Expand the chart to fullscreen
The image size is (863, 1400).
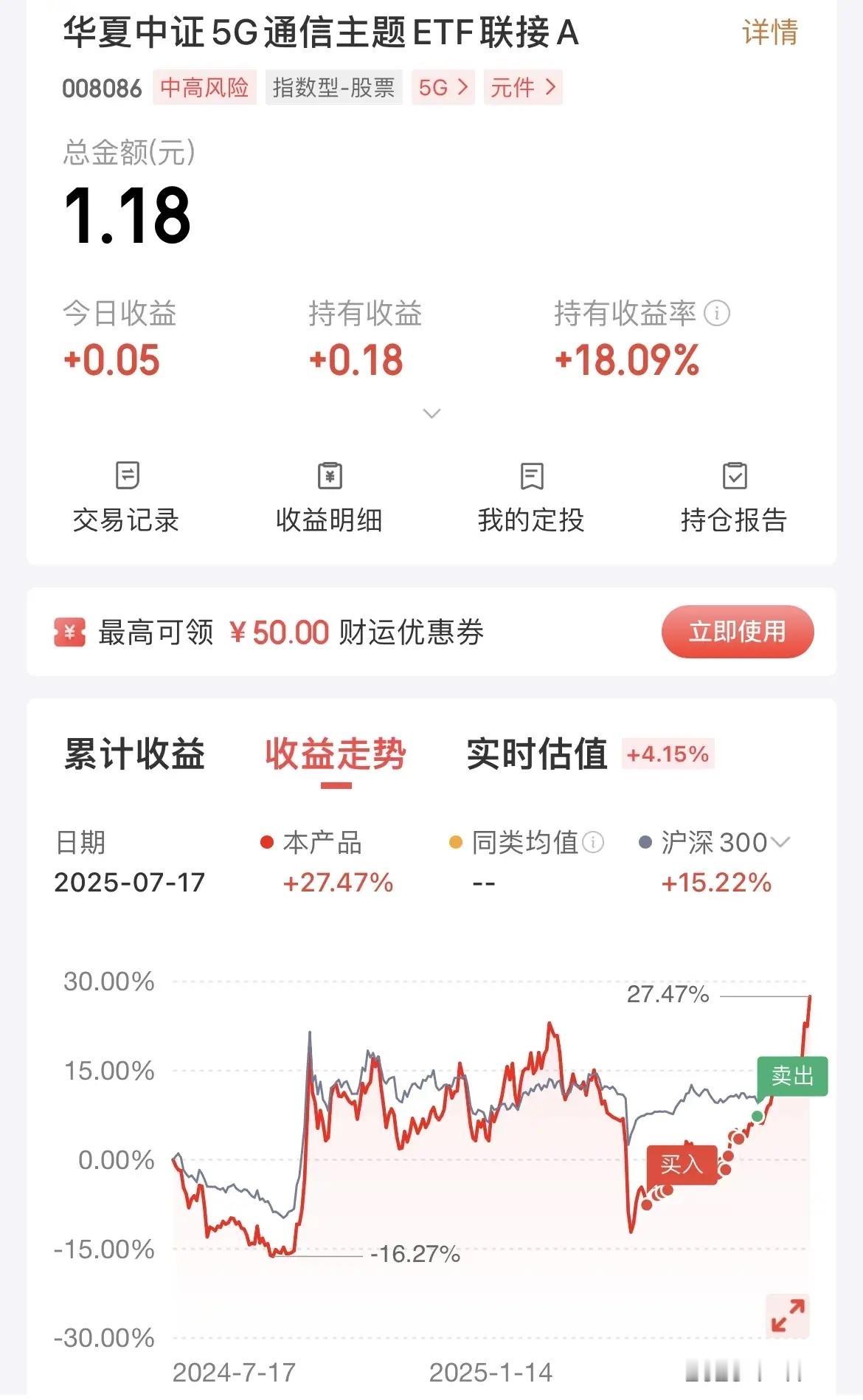pyautogui.click(x=788, y=1316)
